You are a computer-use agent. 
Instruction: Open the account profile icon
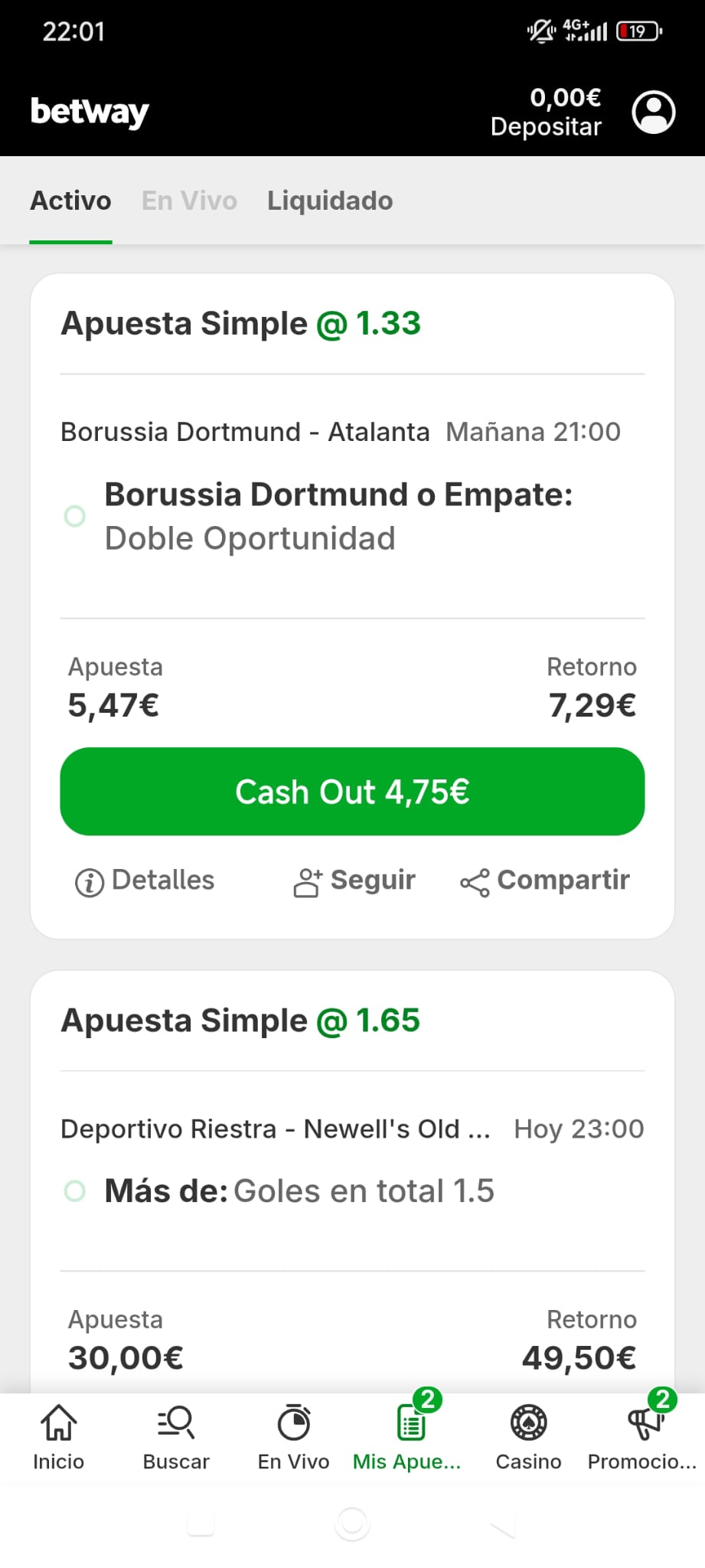653,113
